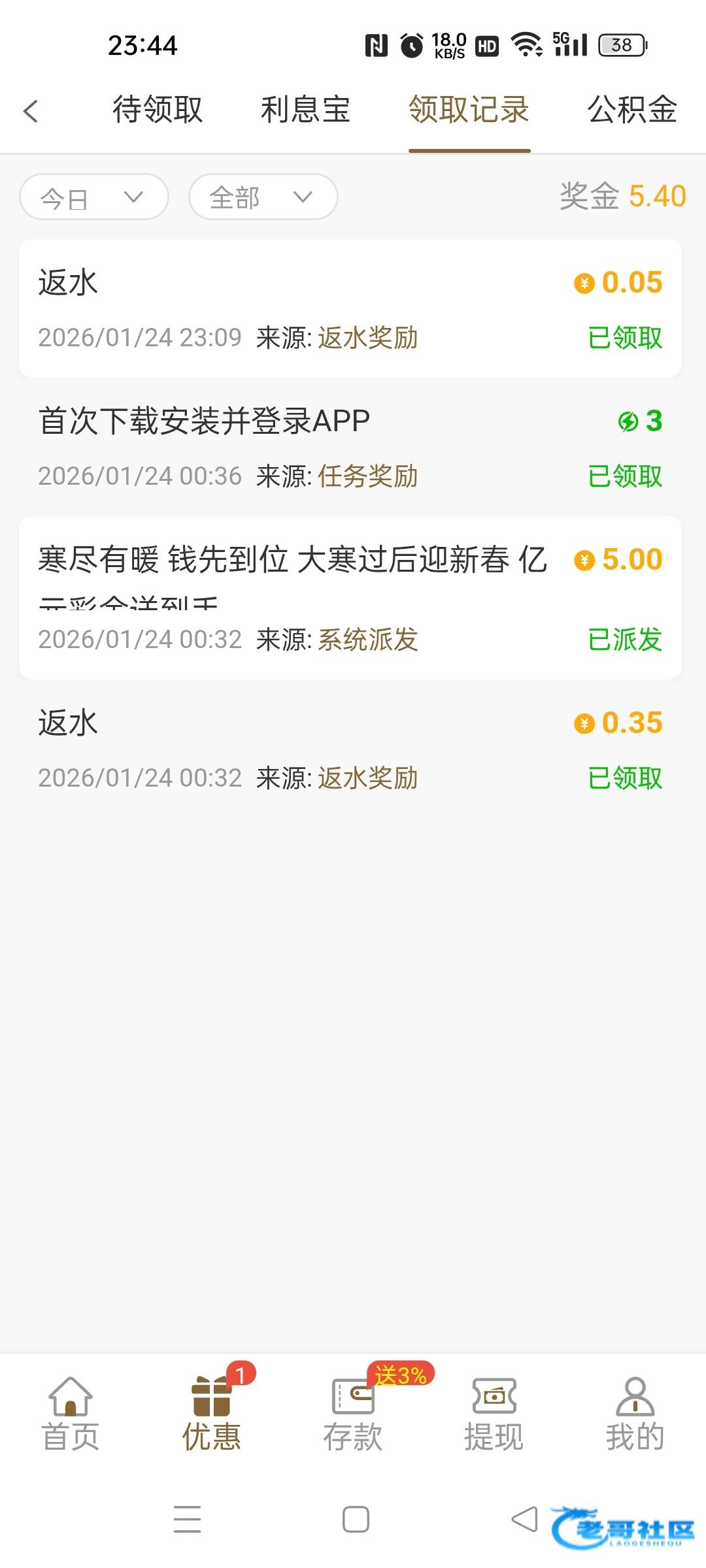Tap the system home button
The width and height of the screenshot is (706, 1568).
click(356, 1519)
